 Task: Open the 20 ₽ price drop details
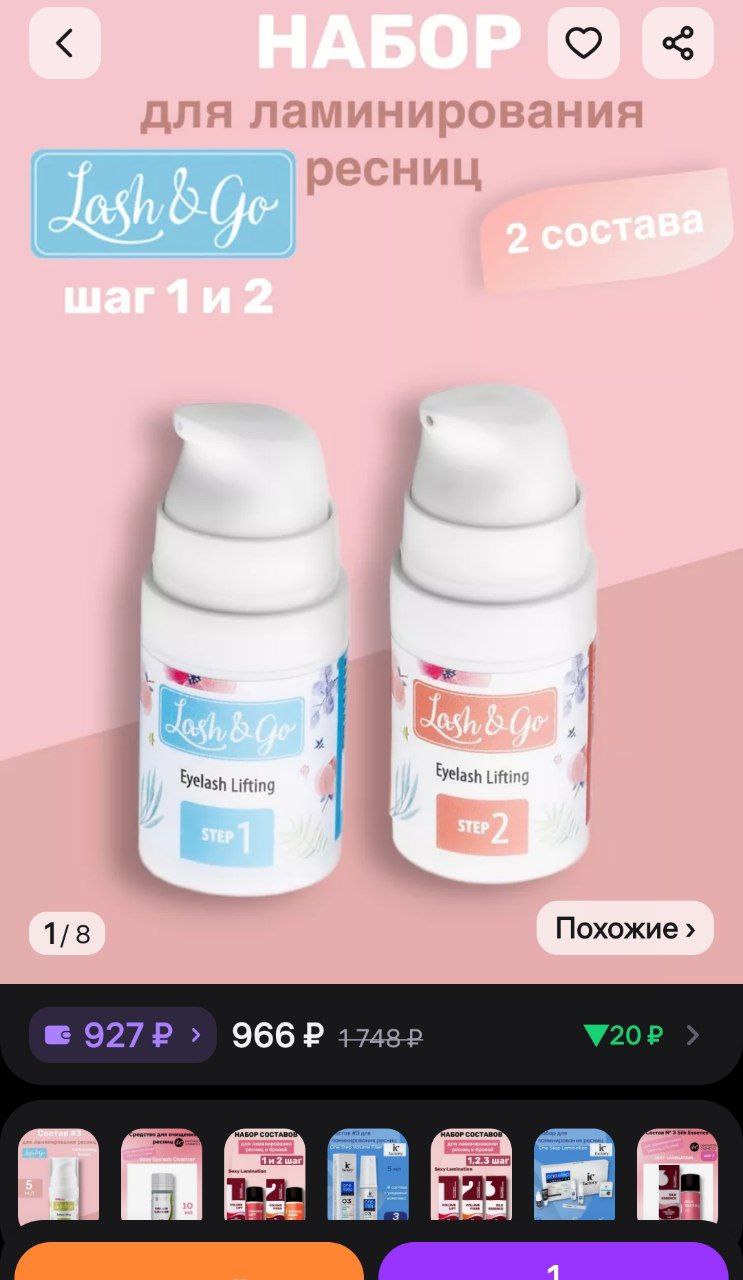click(x=642, y=1035)
